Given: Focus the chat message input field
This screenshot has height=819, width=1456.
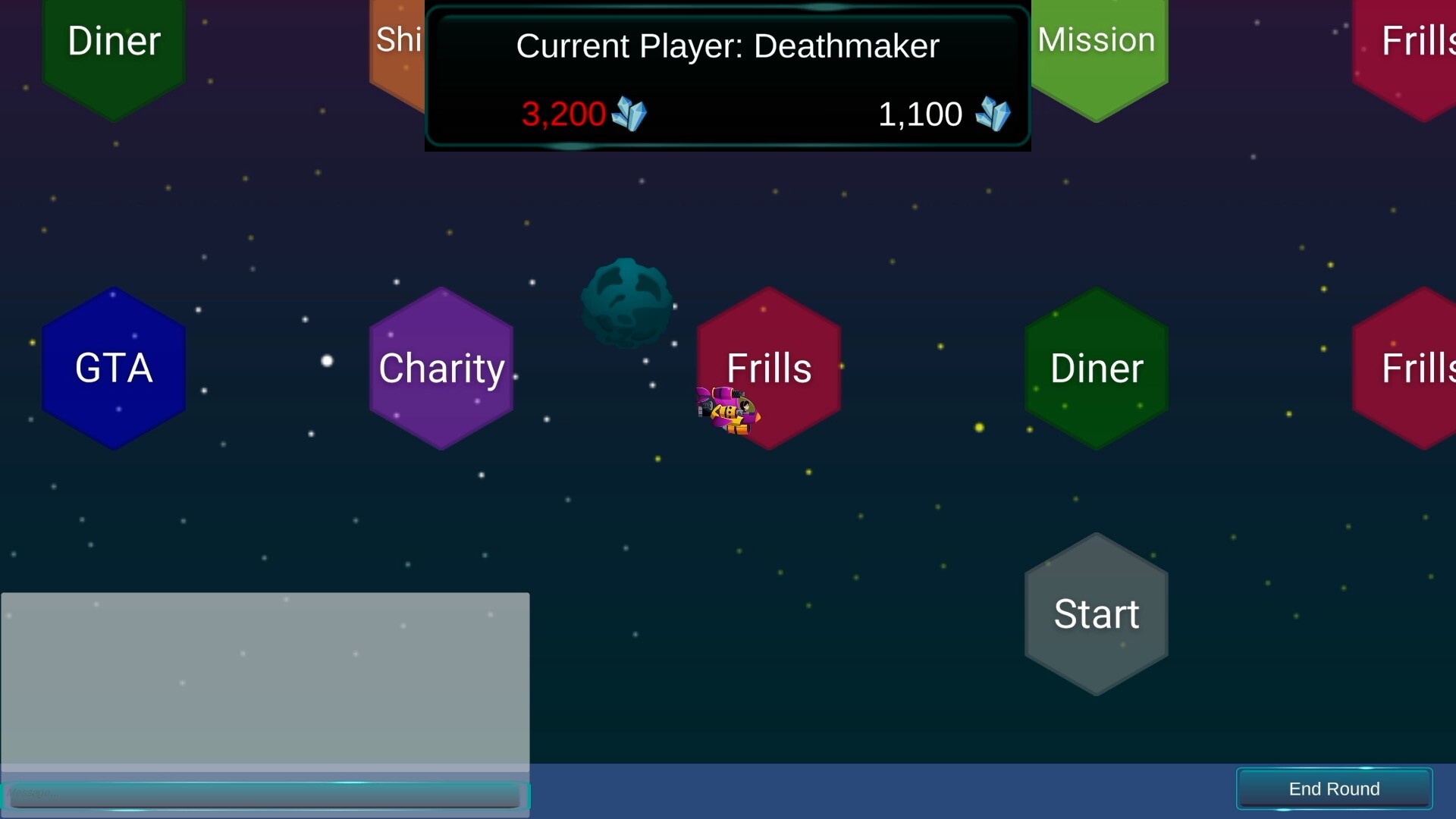Looking at the screenshot, I should tap(264, 794).
